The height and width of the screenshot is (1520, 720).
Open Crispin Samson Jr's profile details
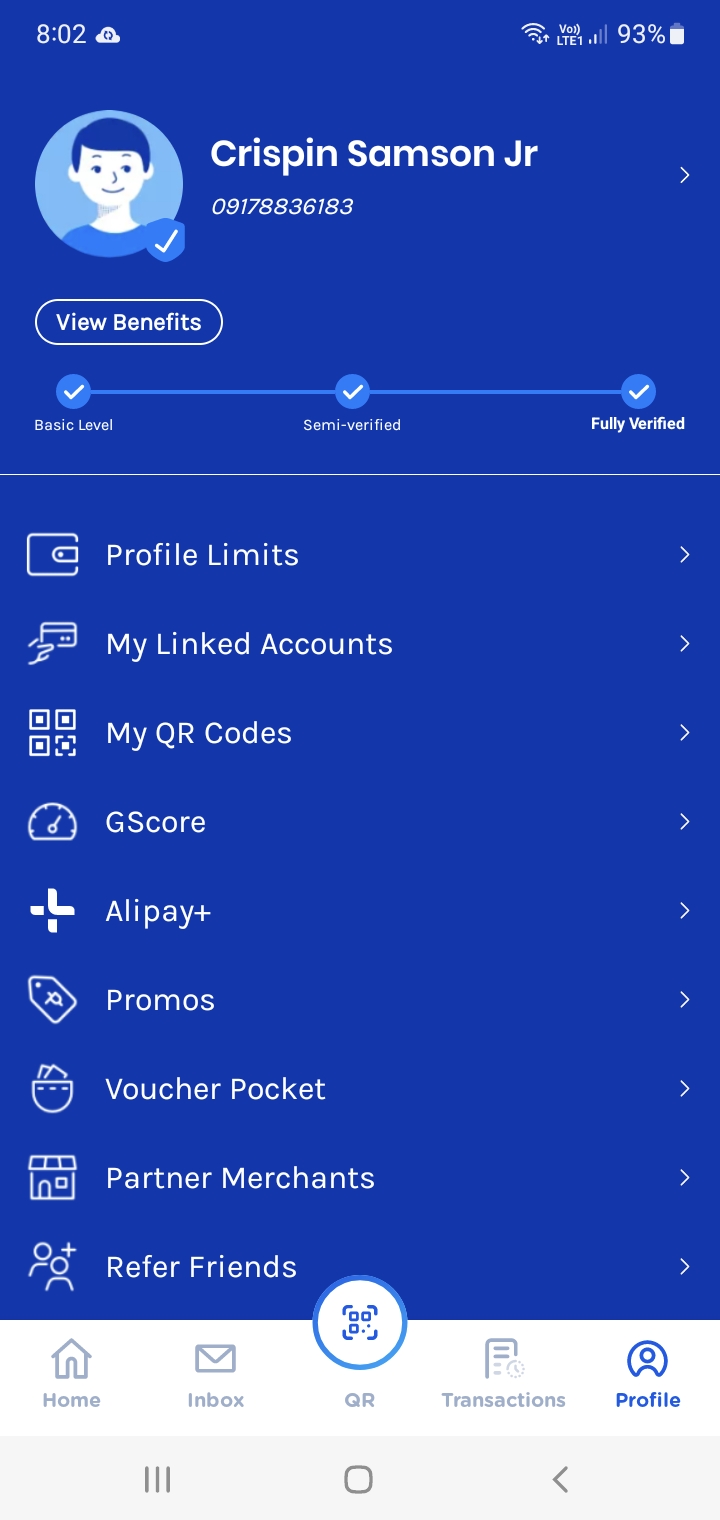coord(684,176)
